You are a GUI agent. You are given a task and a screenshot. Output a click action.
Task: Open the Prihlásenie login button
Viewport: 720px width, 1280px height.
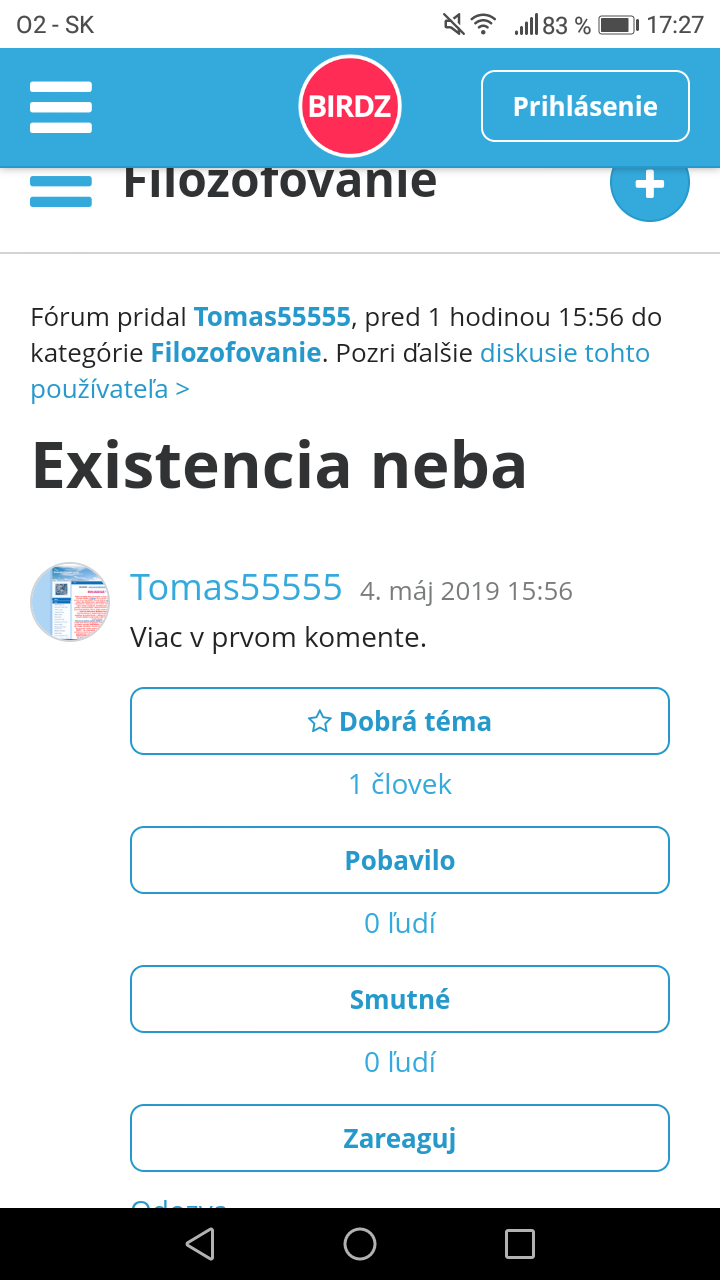coord(585,106)
